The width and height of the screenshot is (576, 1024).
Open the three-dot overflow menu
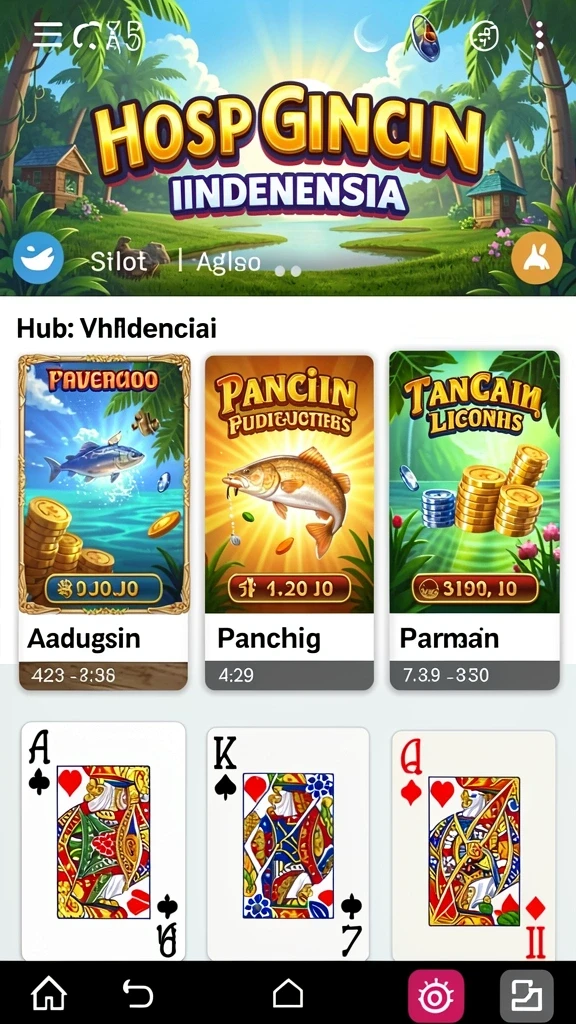539,35
